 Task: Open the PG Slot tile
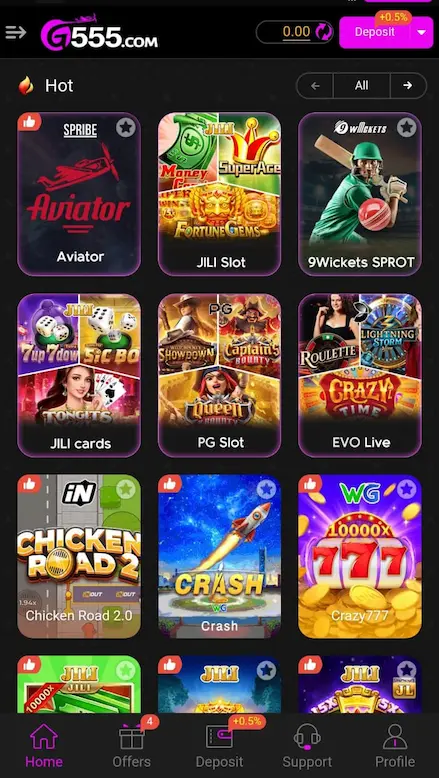tap(220, 375)
